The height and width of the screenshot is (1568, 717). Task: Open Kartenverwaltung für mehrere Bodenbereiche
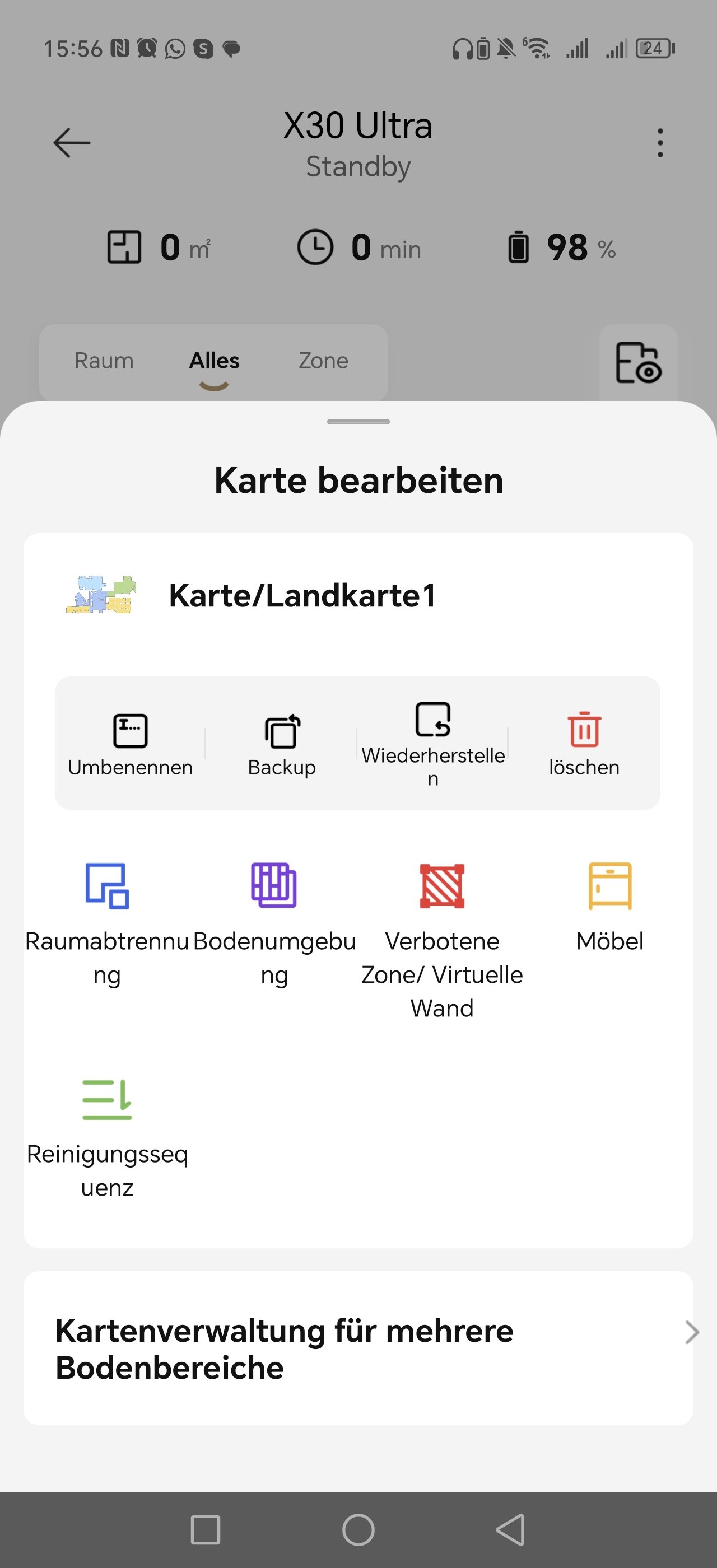pyautogui.click(x=358, y=1348)
